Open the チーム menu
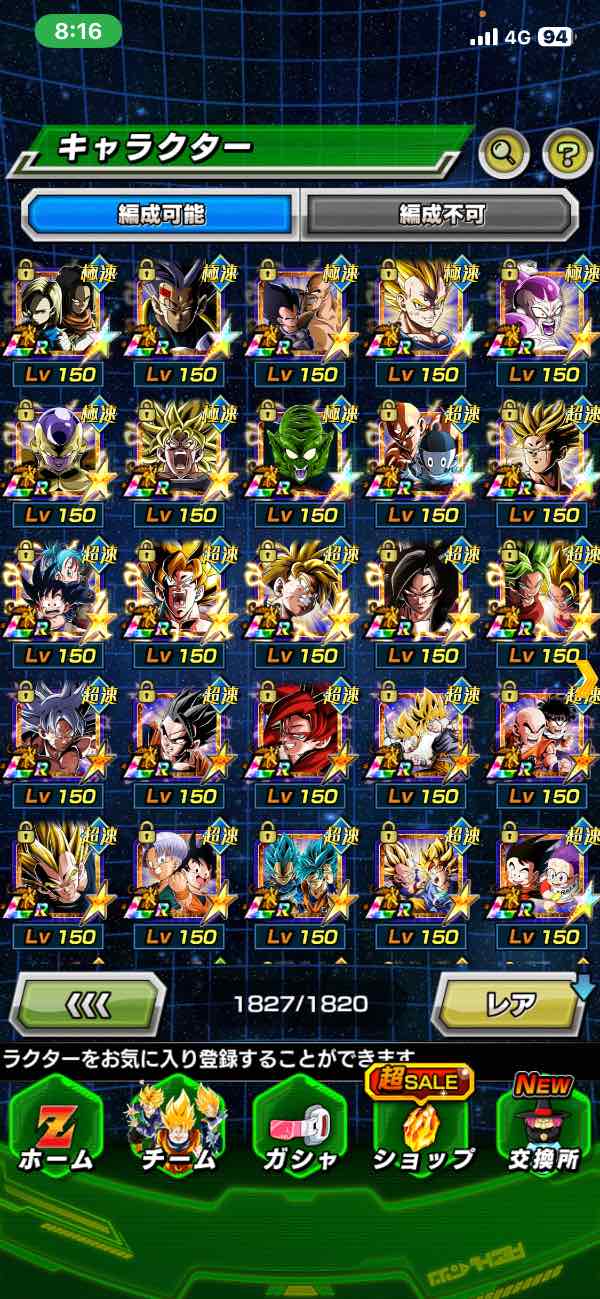The image size is (600, 1299). point(176,1130)
